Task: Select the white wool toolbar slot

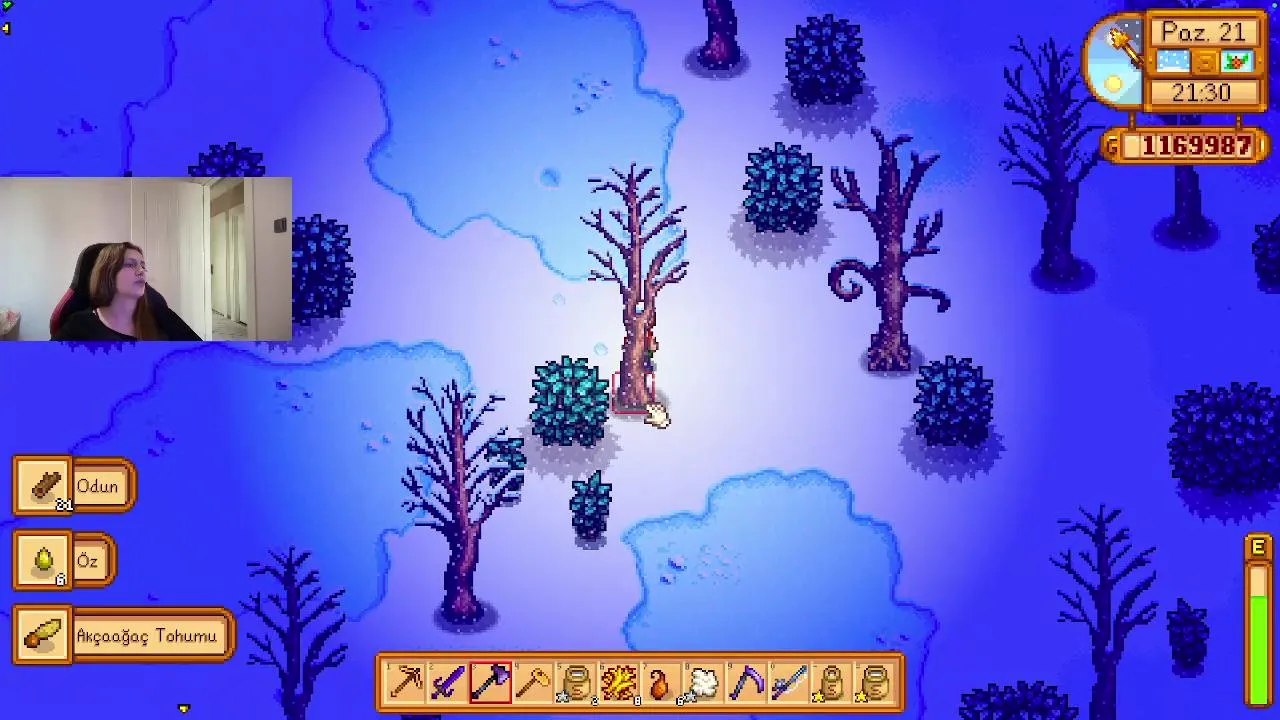Action: click(704, 683)
